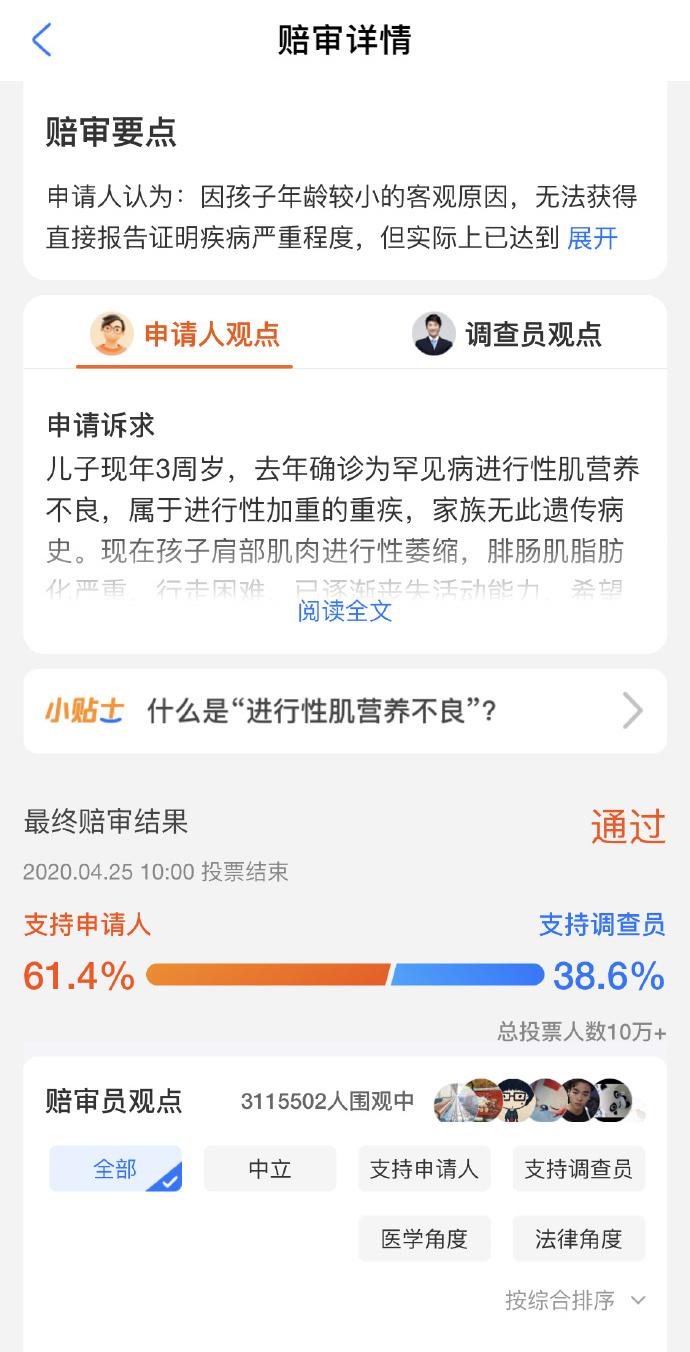
Task: Show only 支持申请人 opinions
Action: pyautogui.click(x=424, y=1169)
